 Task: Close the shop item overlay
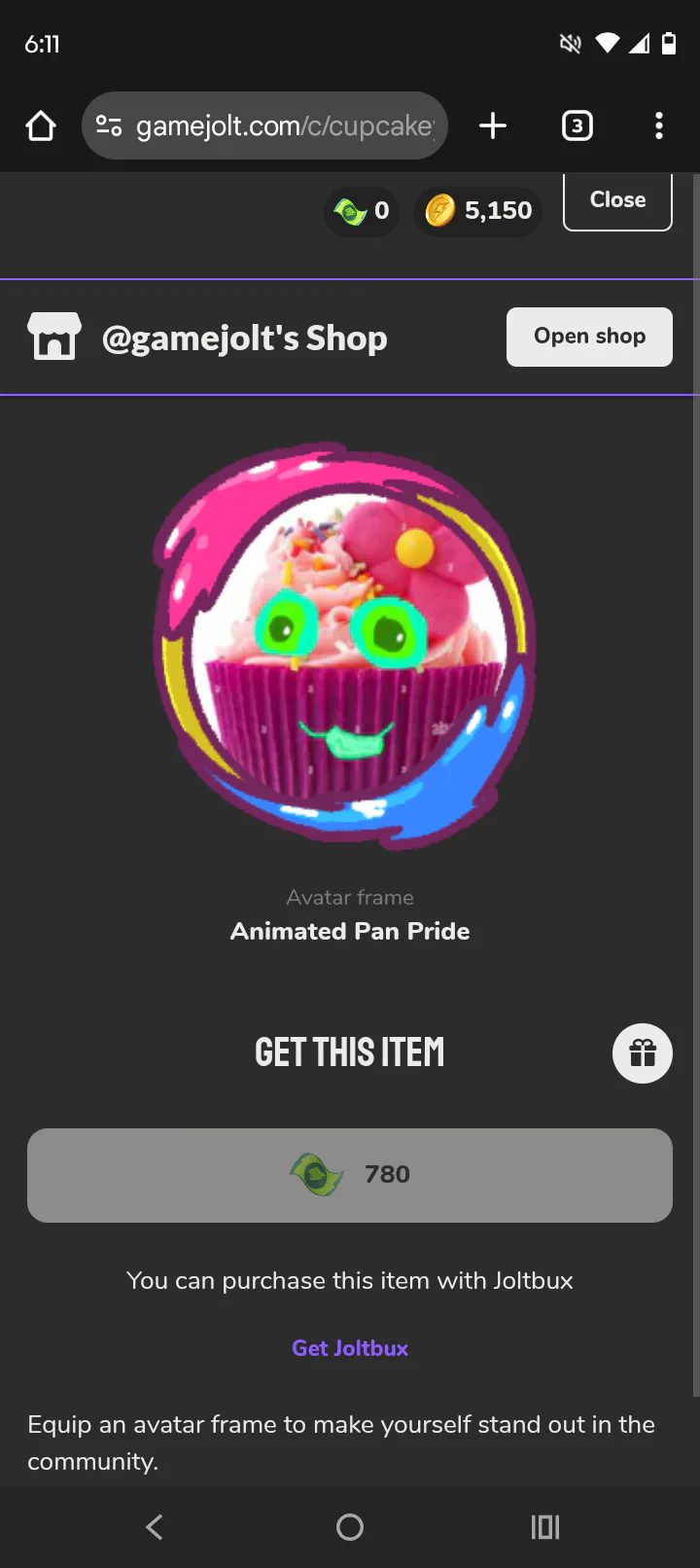click(617, 200)
